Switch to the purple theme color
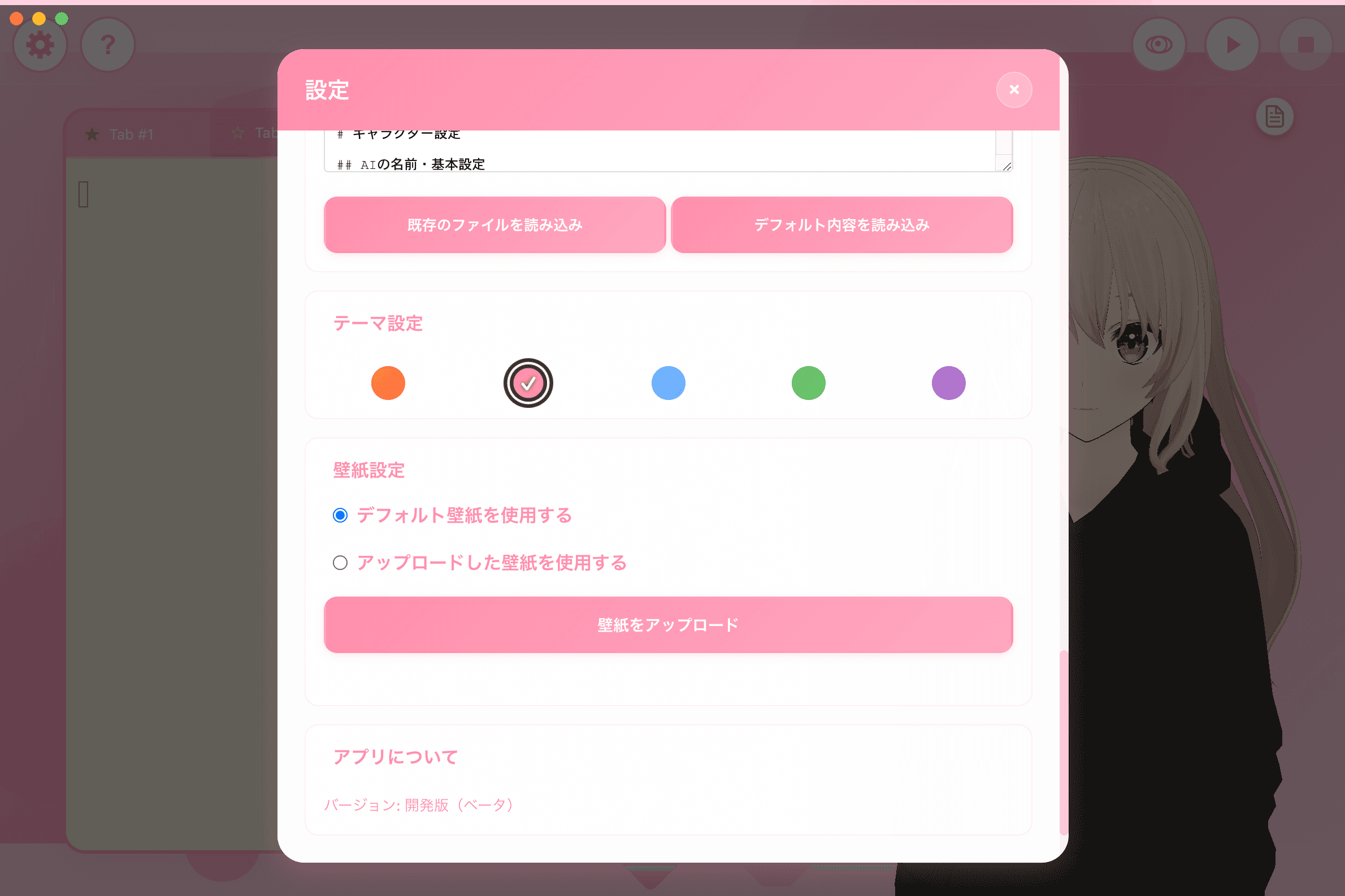This screenshot has height=896, width=1345. coord(948,383)
